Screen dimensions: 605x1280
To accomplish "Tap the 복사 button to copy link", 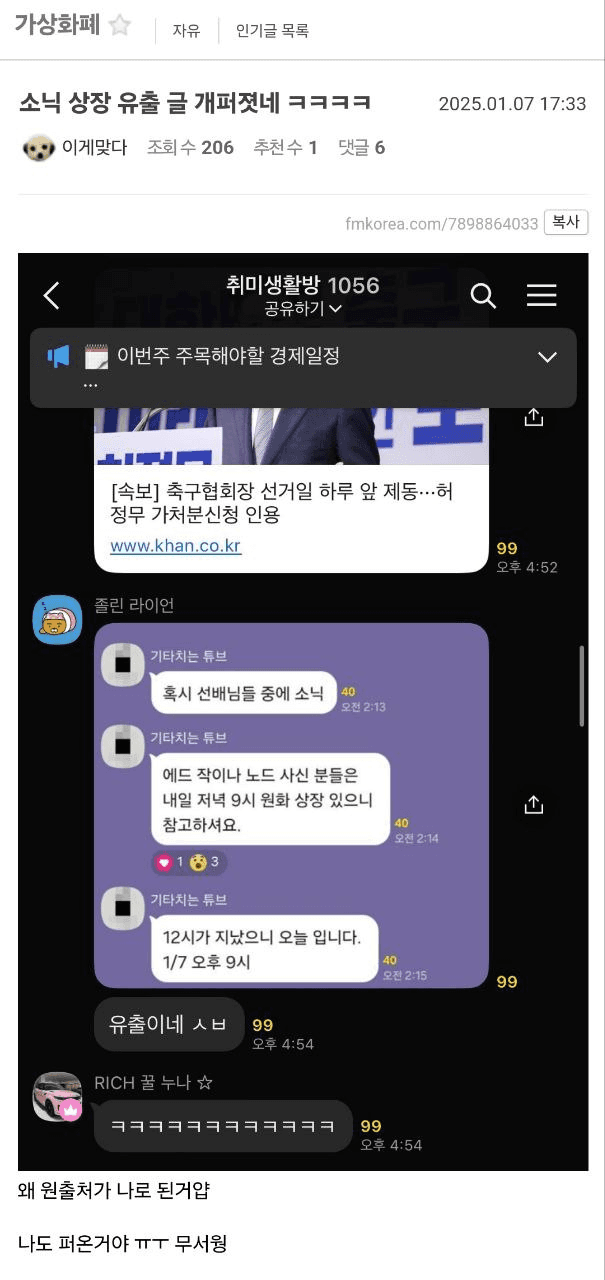I will point(566,222).
